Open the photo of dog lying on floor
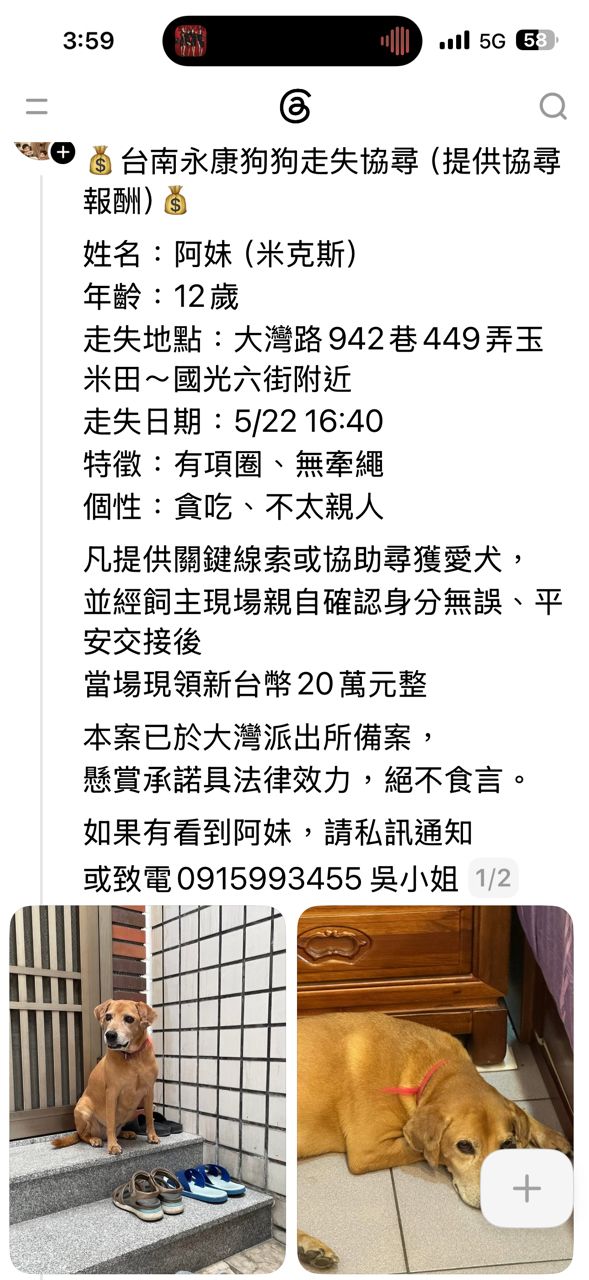The image size is (589, 1280). click(435, 1089)
